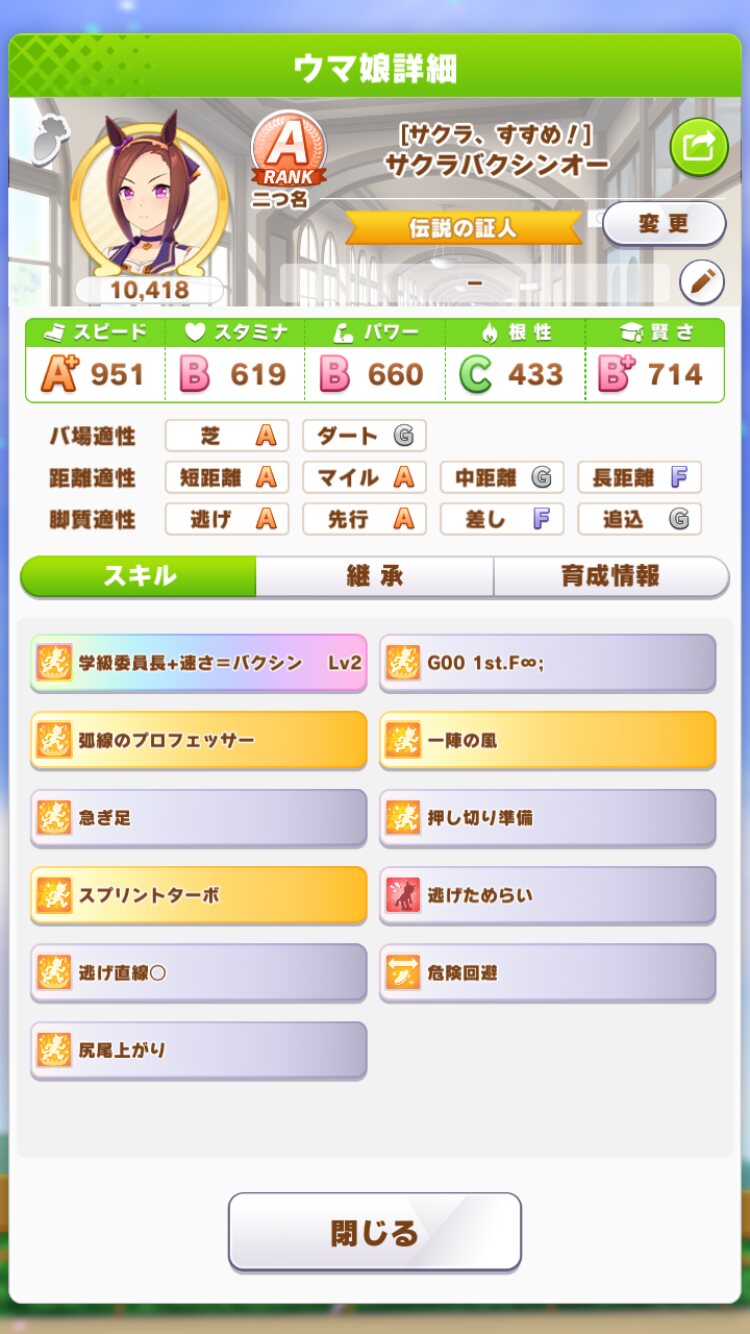Switch to the 育成情報 tab
Viewport: 750px width, 1334px height.
(x=610, y=576)
